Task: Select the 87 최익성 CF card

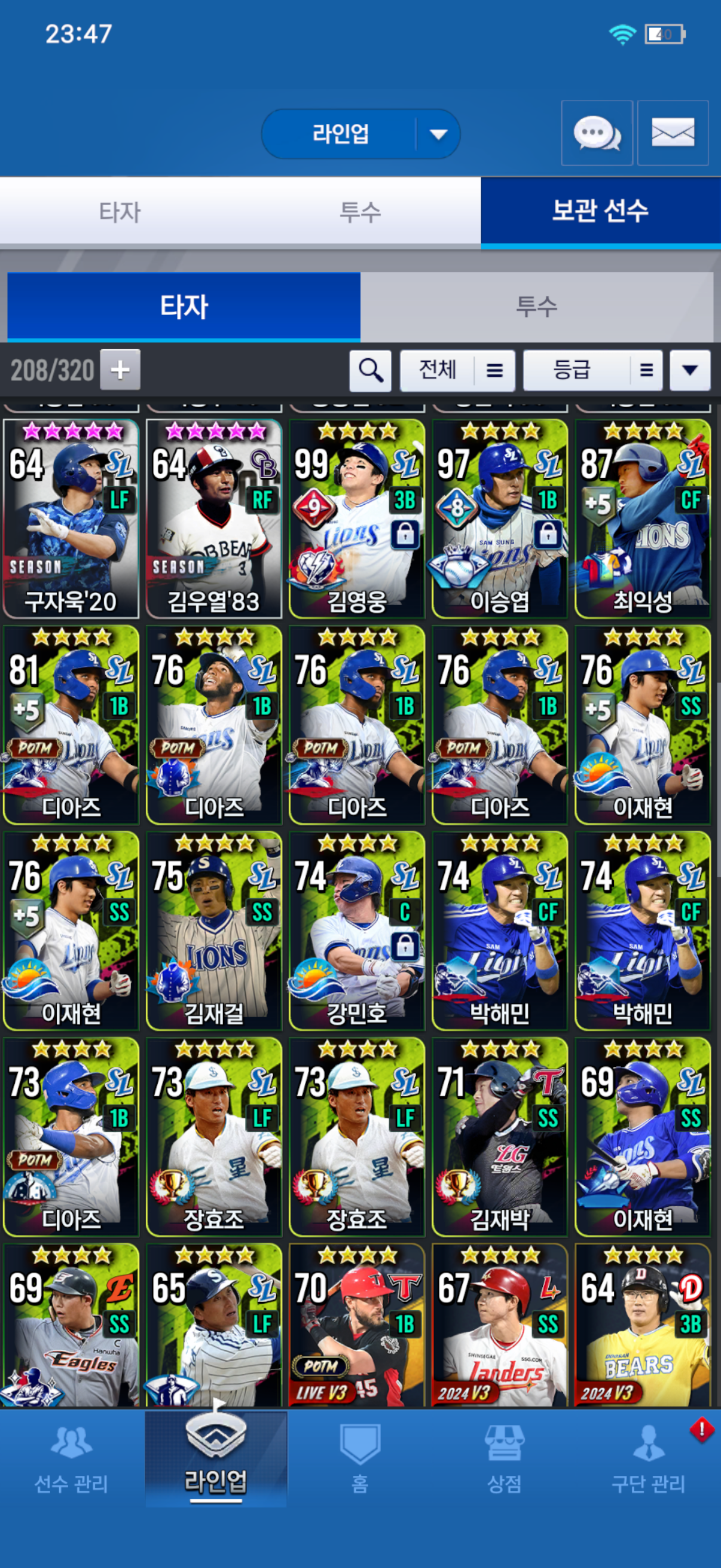Action: [x=643, y=517]
